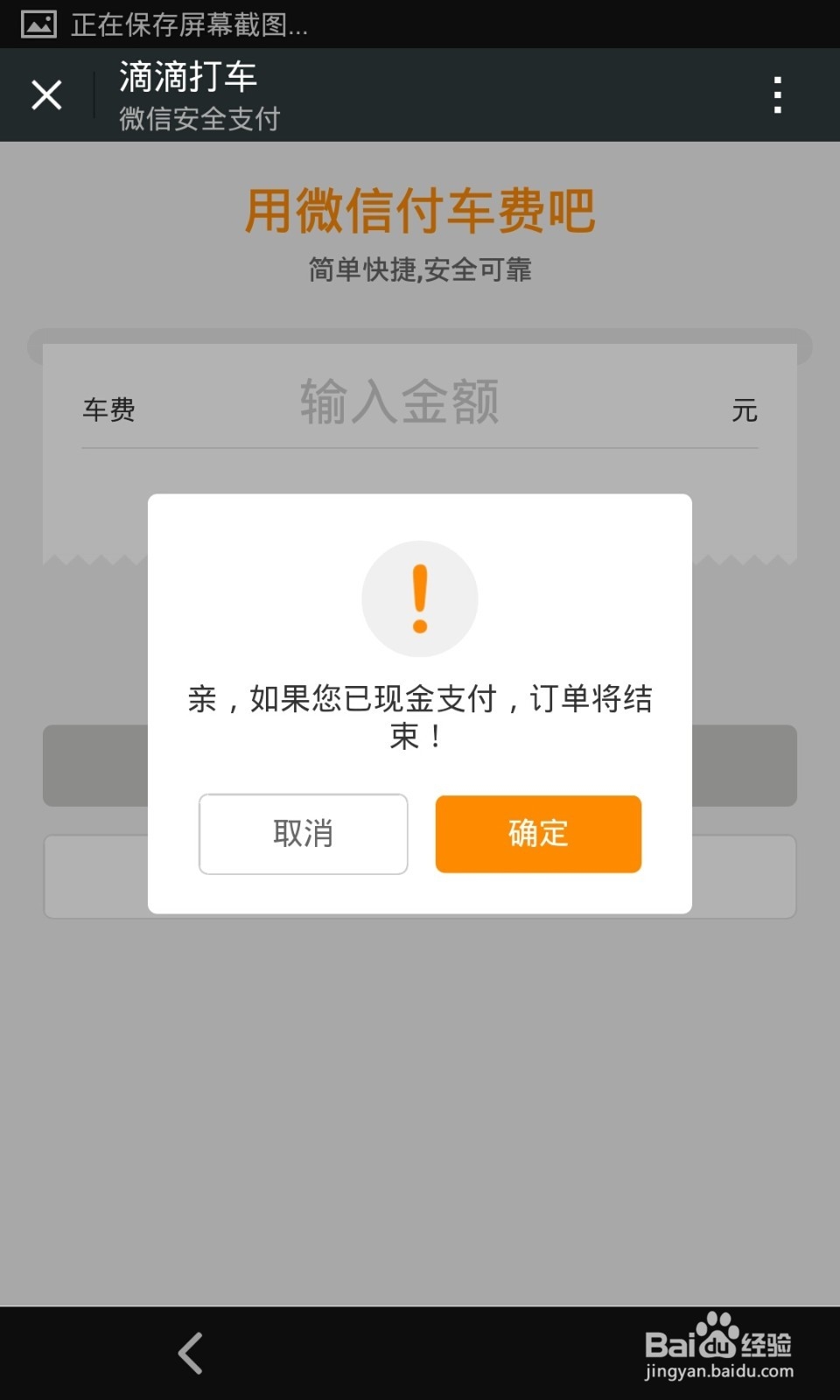
Task: Select the 微信安全支付 subtitle text
Action: [199, 119]
